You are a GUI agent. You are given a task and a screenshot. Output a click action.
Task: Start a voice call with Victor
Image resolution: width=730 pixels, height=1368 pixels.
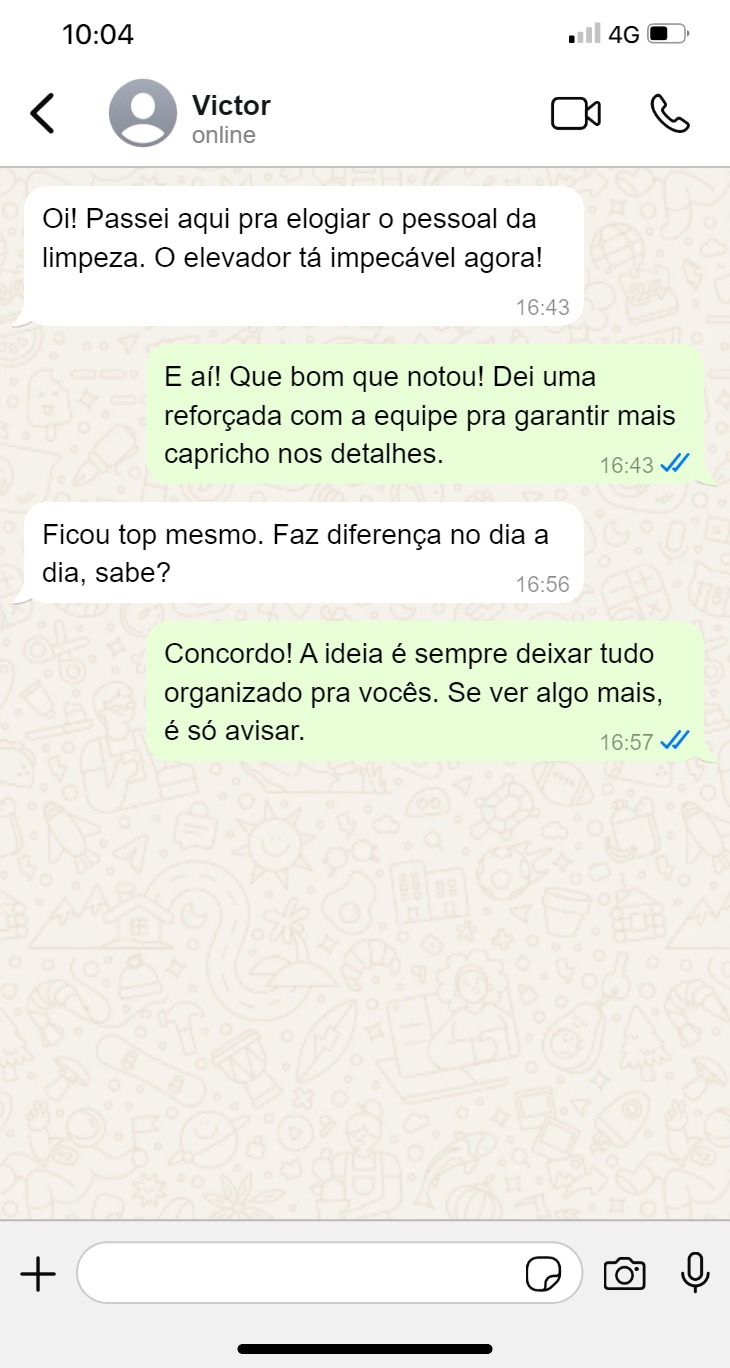[x=670, y=114]
